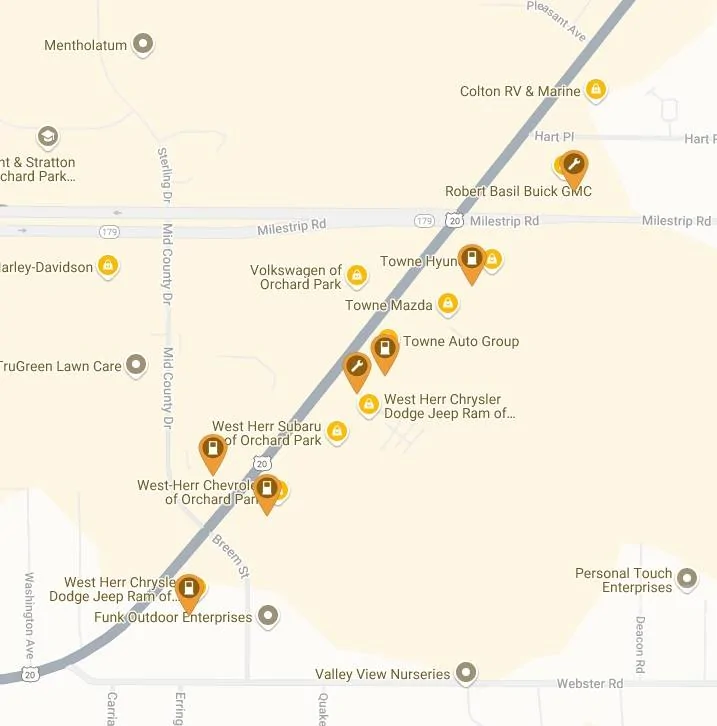Tap the yellow marker by West Herr Chrysler Dodge
Screen dimensions: 717x726
(x=369, y=404)
